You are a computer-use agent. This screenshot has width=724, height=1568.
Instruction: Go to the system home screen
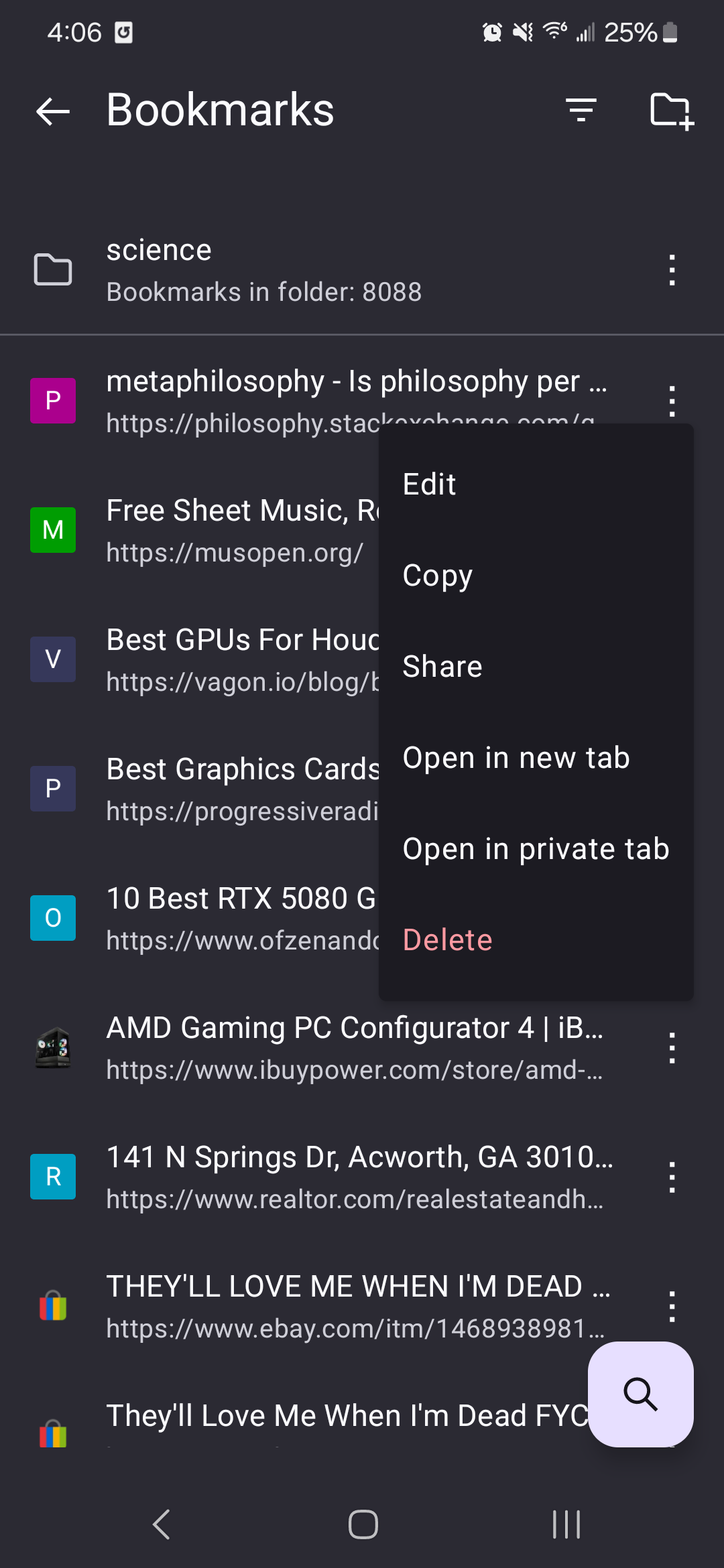pos(363,1524)
